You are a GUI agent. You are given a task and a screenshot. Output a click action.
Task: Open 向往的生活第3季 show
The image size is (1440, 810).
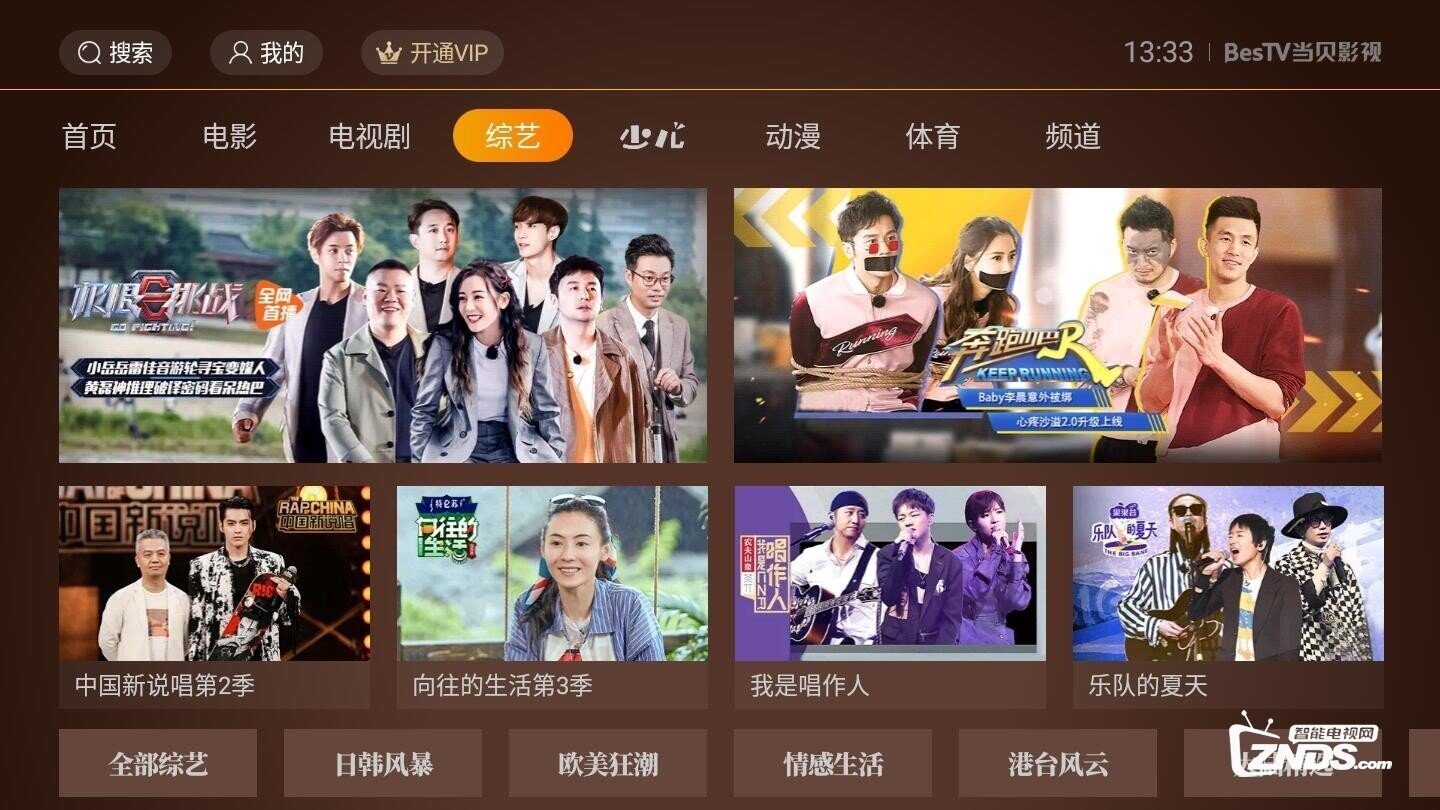click(552, 596)
